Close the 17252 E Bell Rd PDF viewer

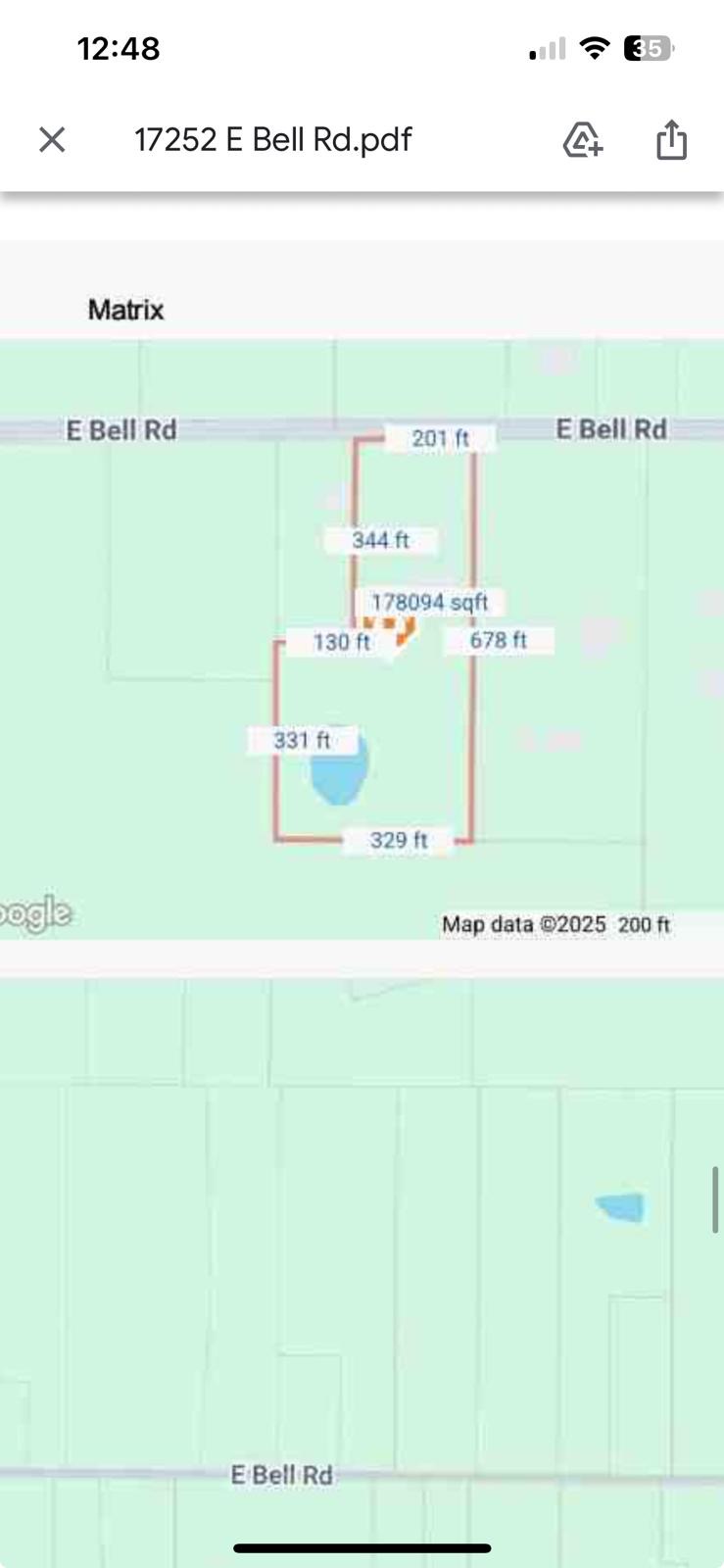point(52,140)
